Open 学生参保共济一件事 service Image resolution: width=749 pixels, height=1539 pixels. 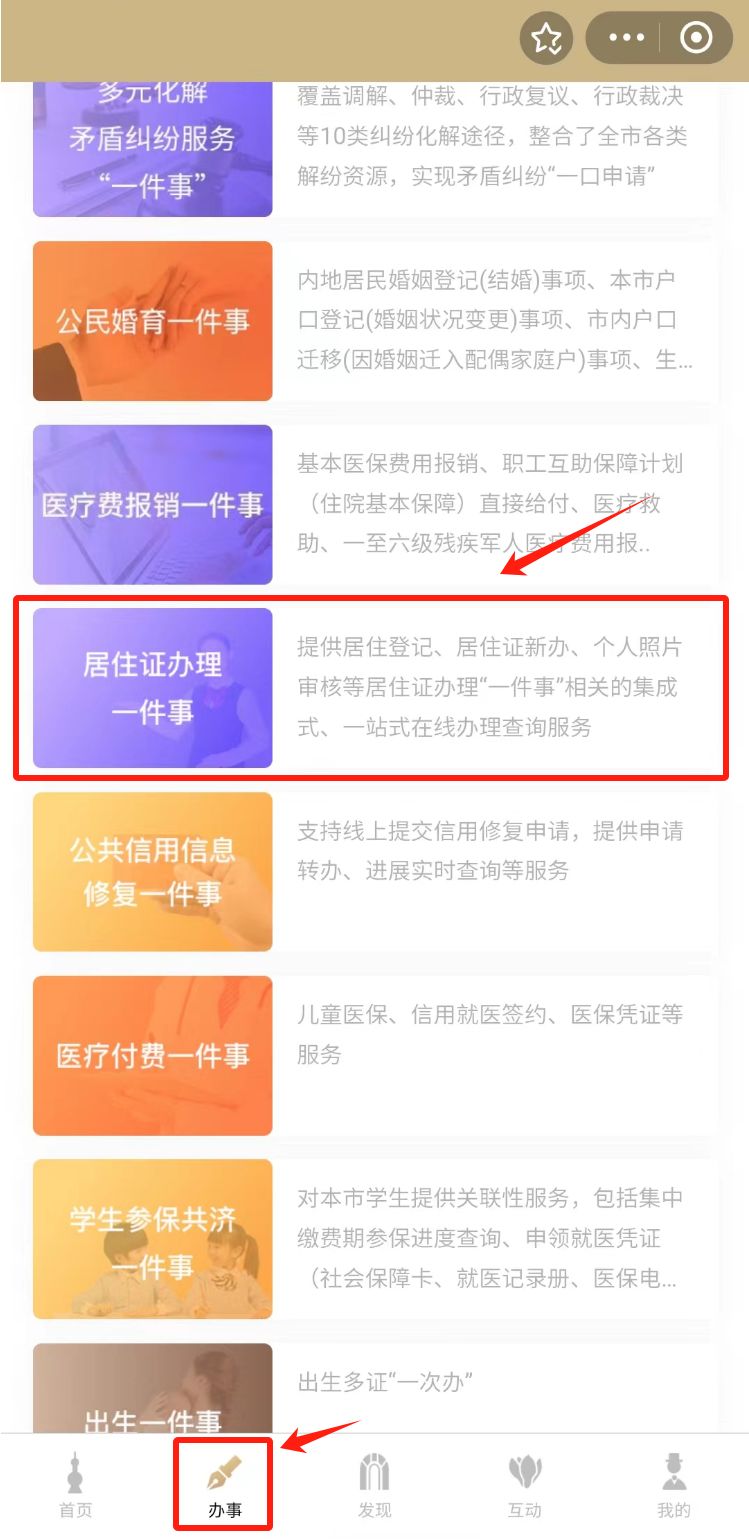[x=153, y=1239]
